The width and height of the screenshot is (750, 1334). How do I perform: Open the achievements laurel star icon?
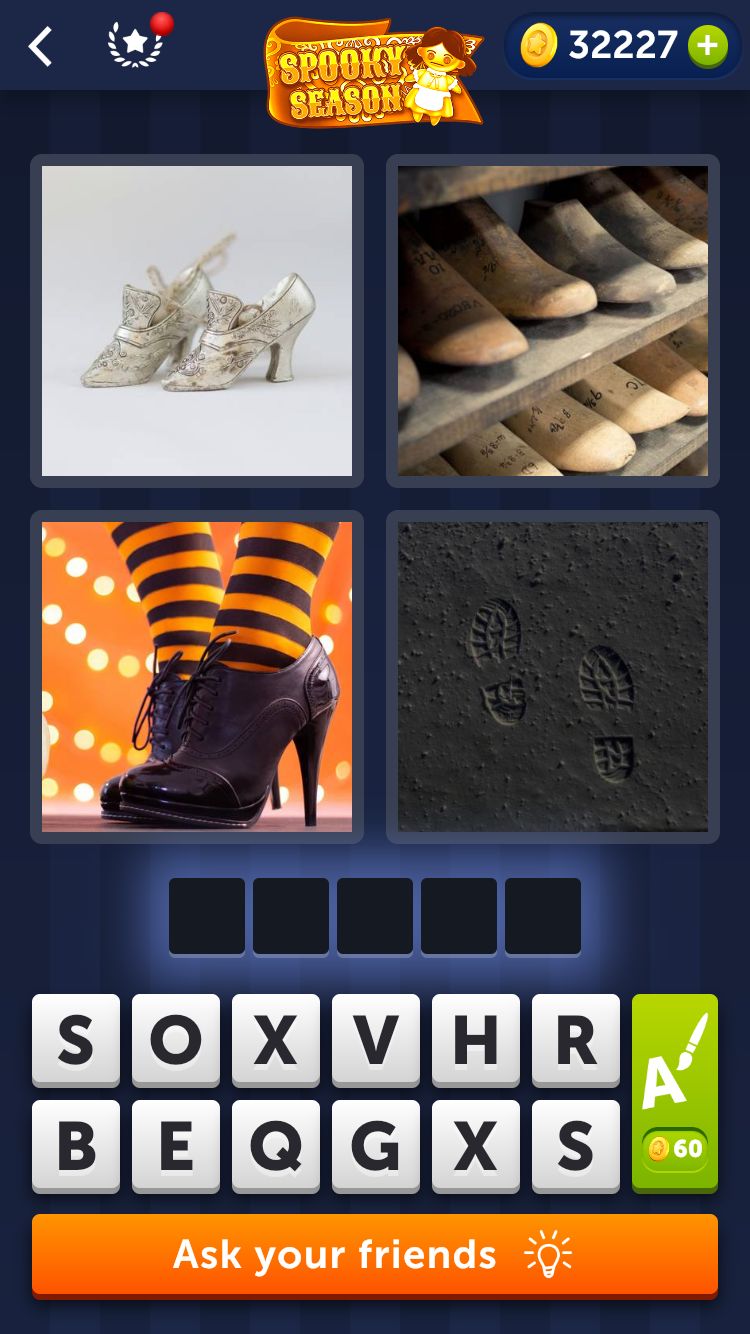coord(136,45)
